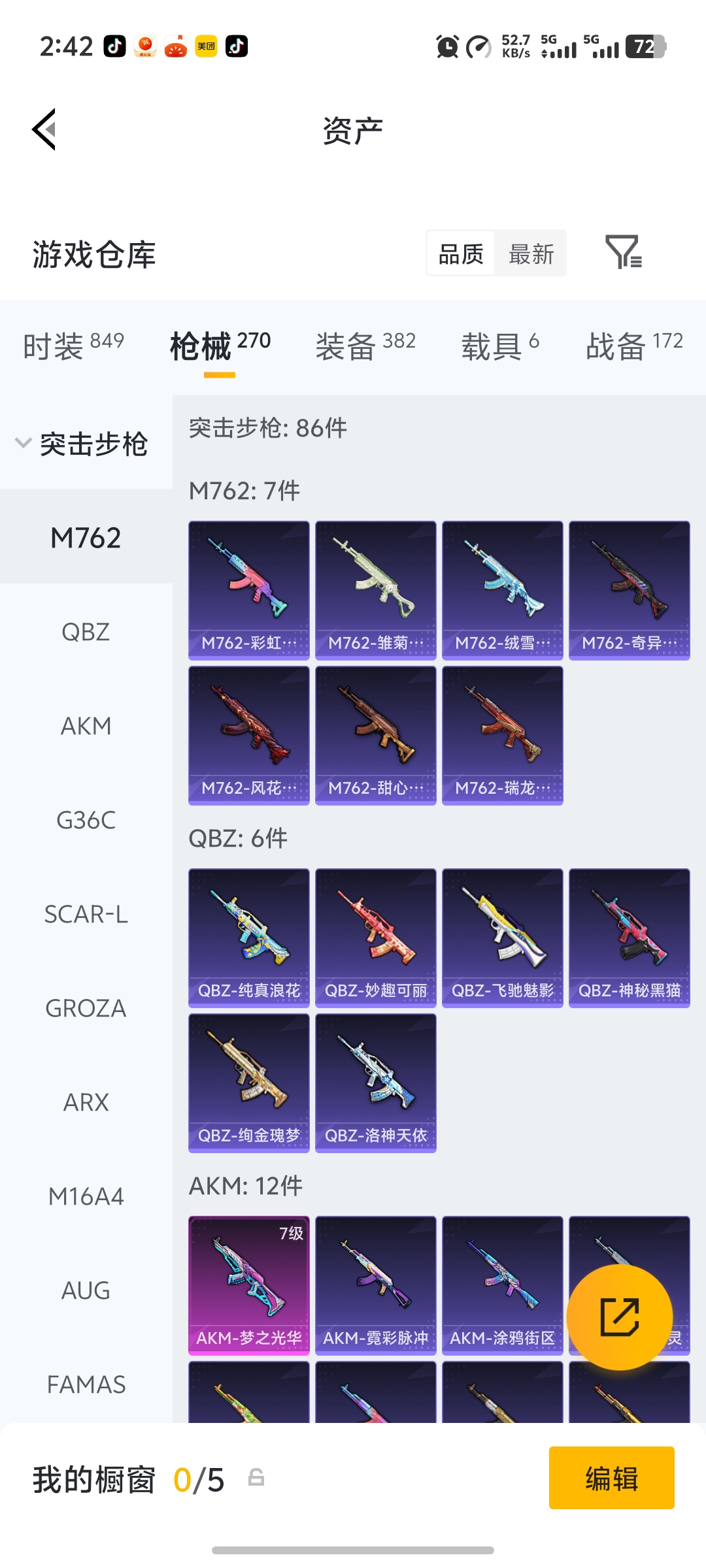View the AKM-梦之光华 level 7 skin

click(x=248, y=1285)
